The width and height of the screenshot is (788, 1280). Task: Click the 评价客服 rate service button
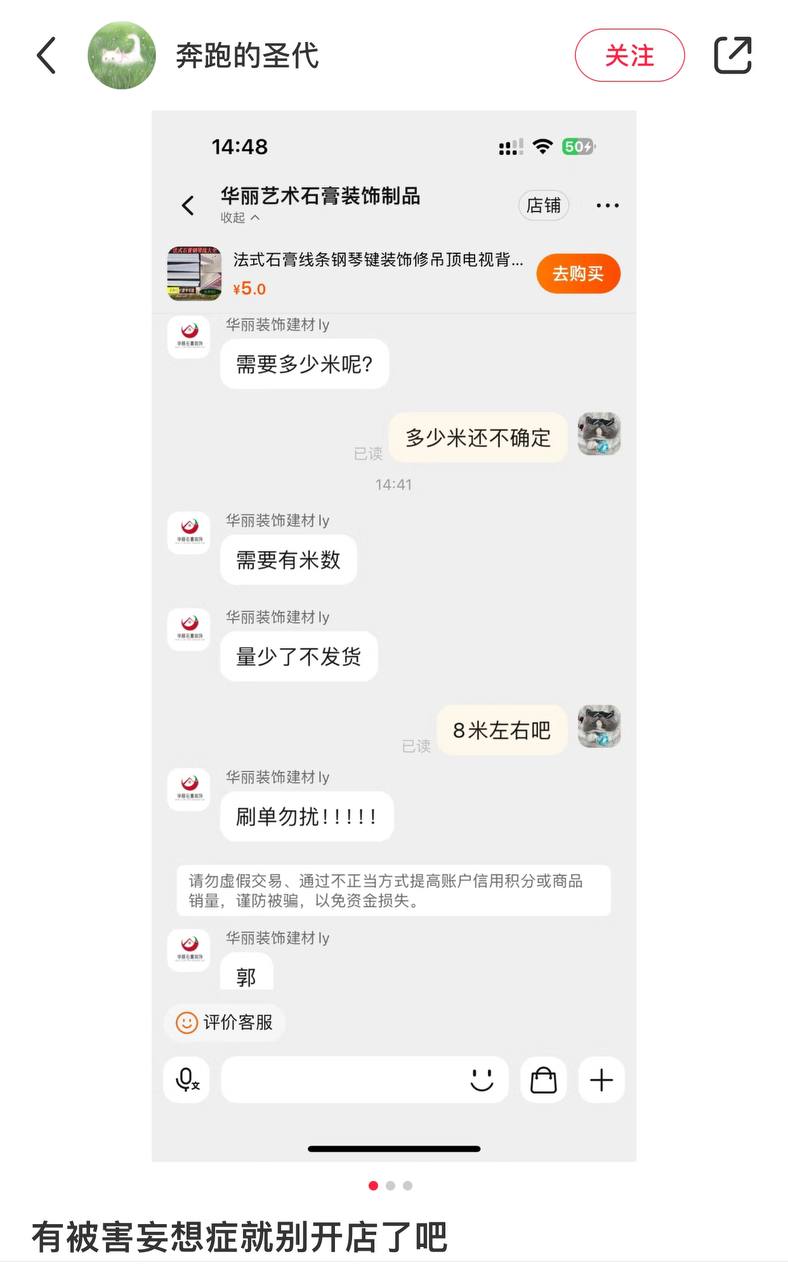tap(225, 1022)
